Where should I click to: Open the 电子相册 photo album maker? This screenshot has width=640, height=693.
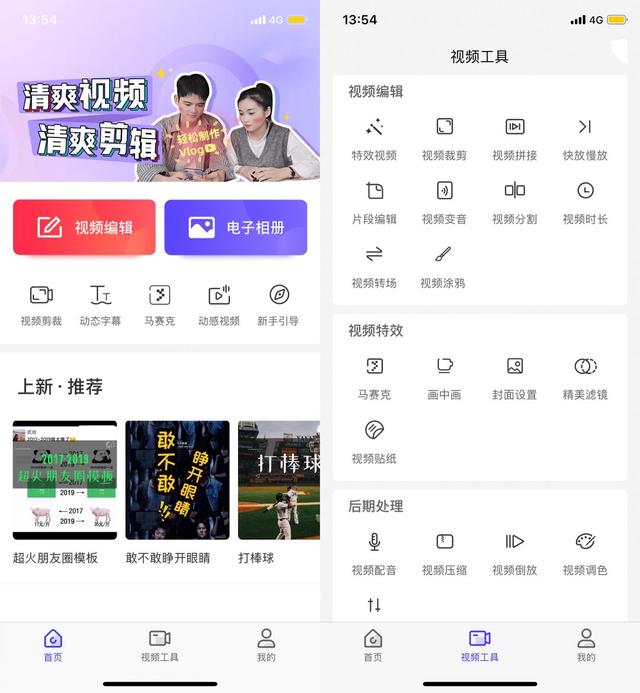click(236, 227)
